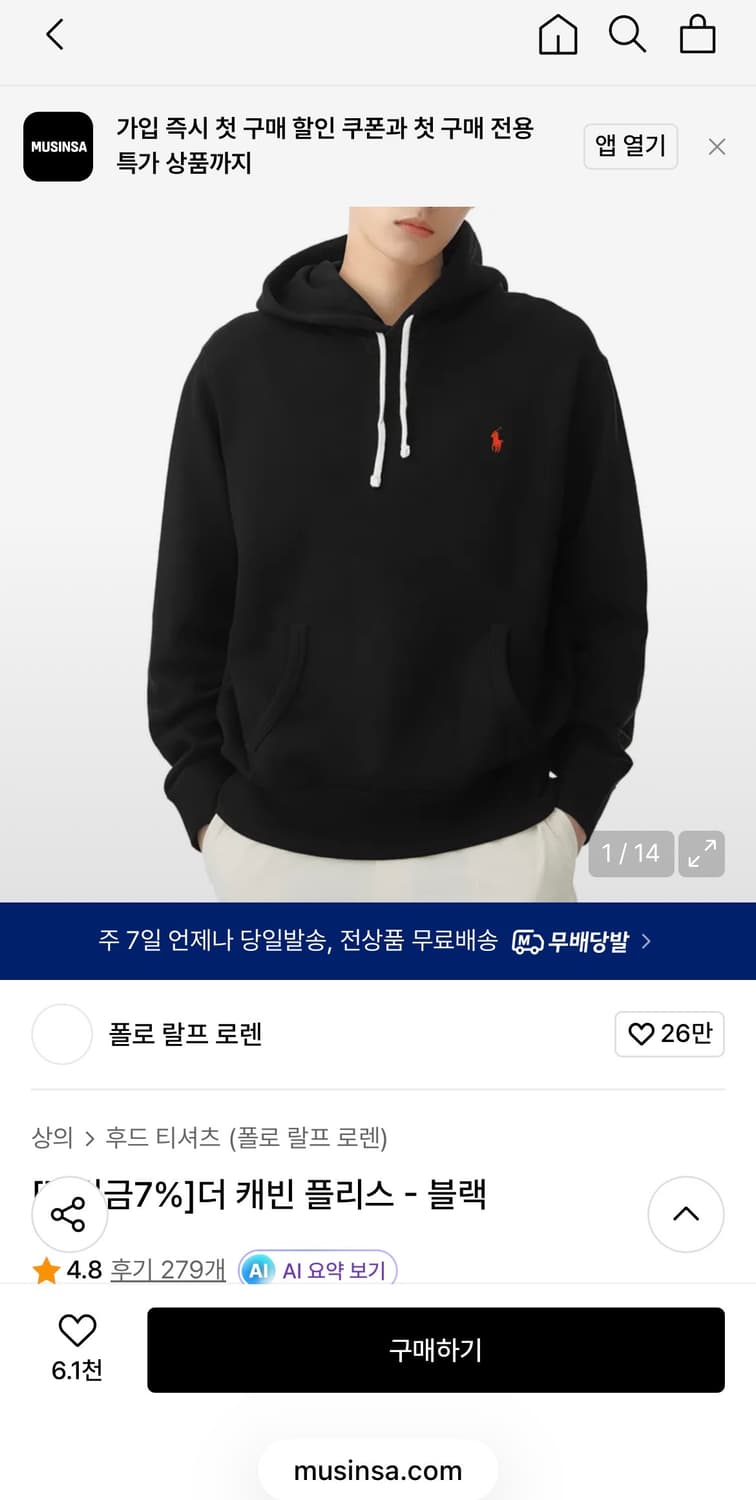Tap the 구매하기 purchase button
This screenshot has width=756, height=1500.
tap(435, 1349)
